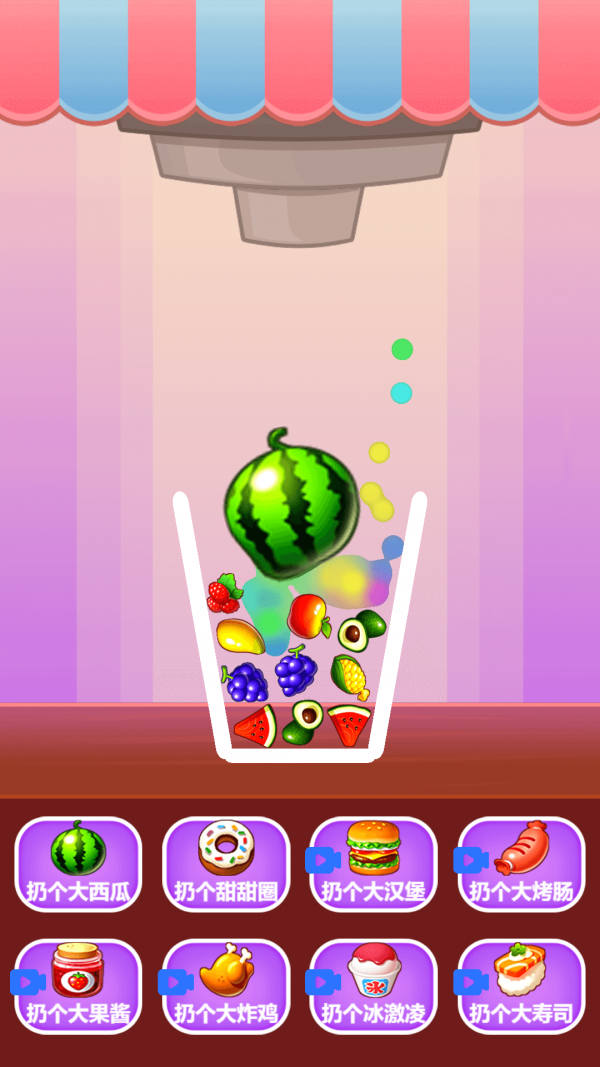600x1067 pixels.
Task: Choose the 扔个冰激凌 ice cream button
Action: point(374,986)
